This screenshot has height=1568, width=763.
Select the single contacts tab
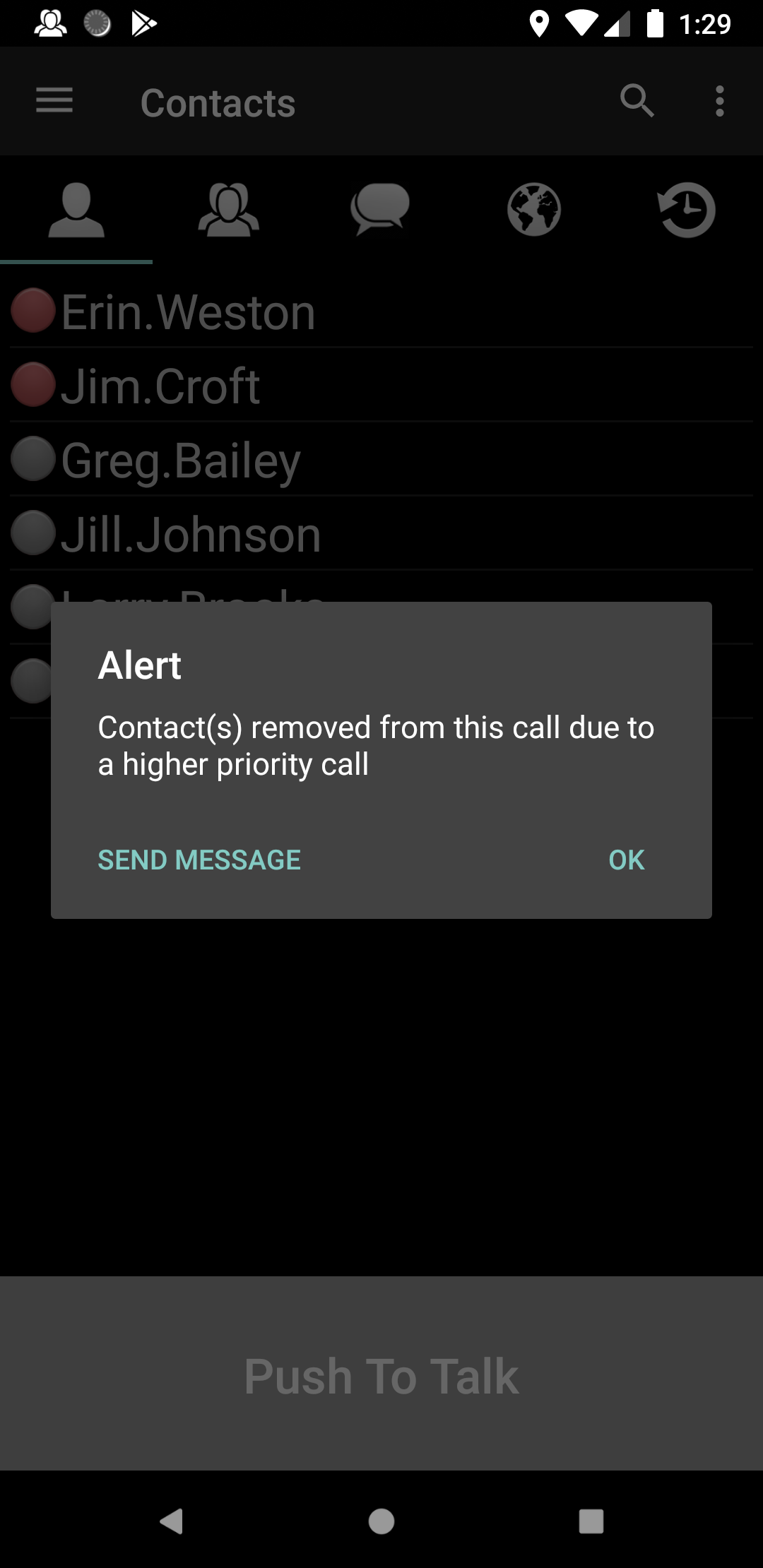click(x=76, y=210)
